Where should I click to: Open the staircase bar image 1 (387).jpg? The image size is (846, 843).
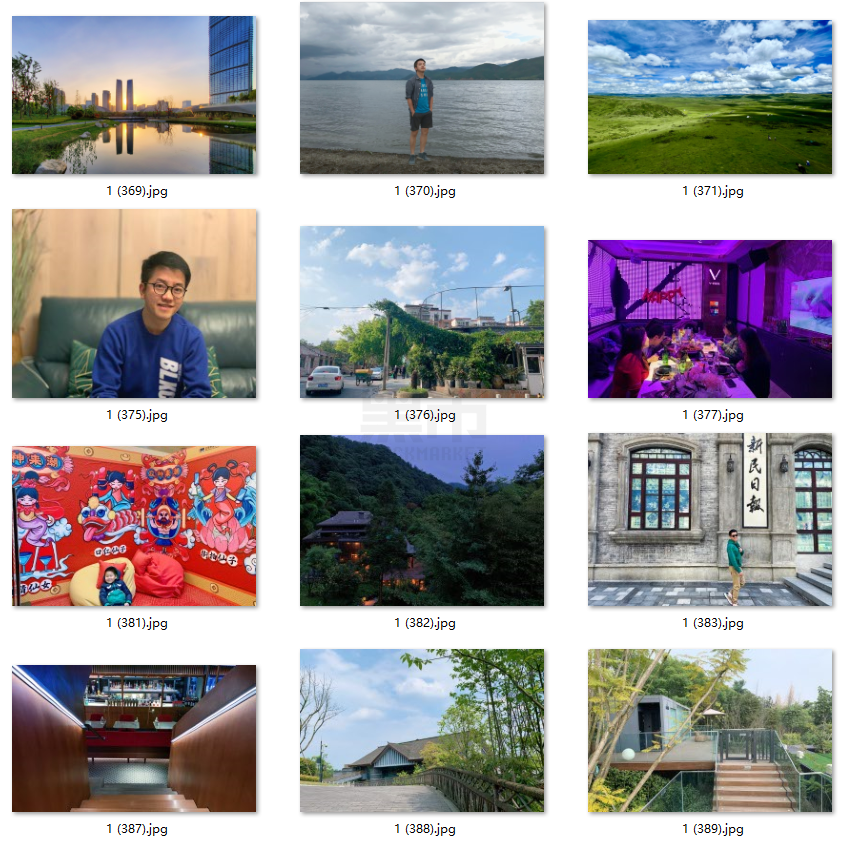134,738
